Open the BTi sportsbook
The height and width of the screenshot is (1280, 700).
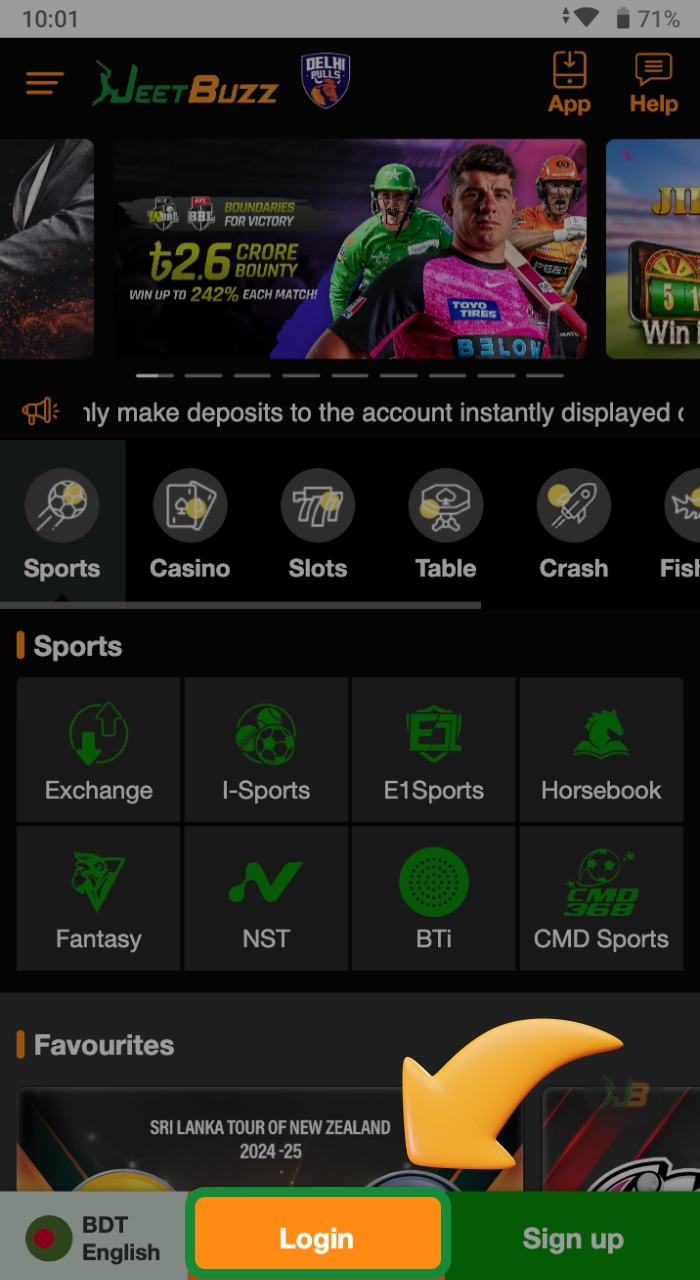coord(434,898)
